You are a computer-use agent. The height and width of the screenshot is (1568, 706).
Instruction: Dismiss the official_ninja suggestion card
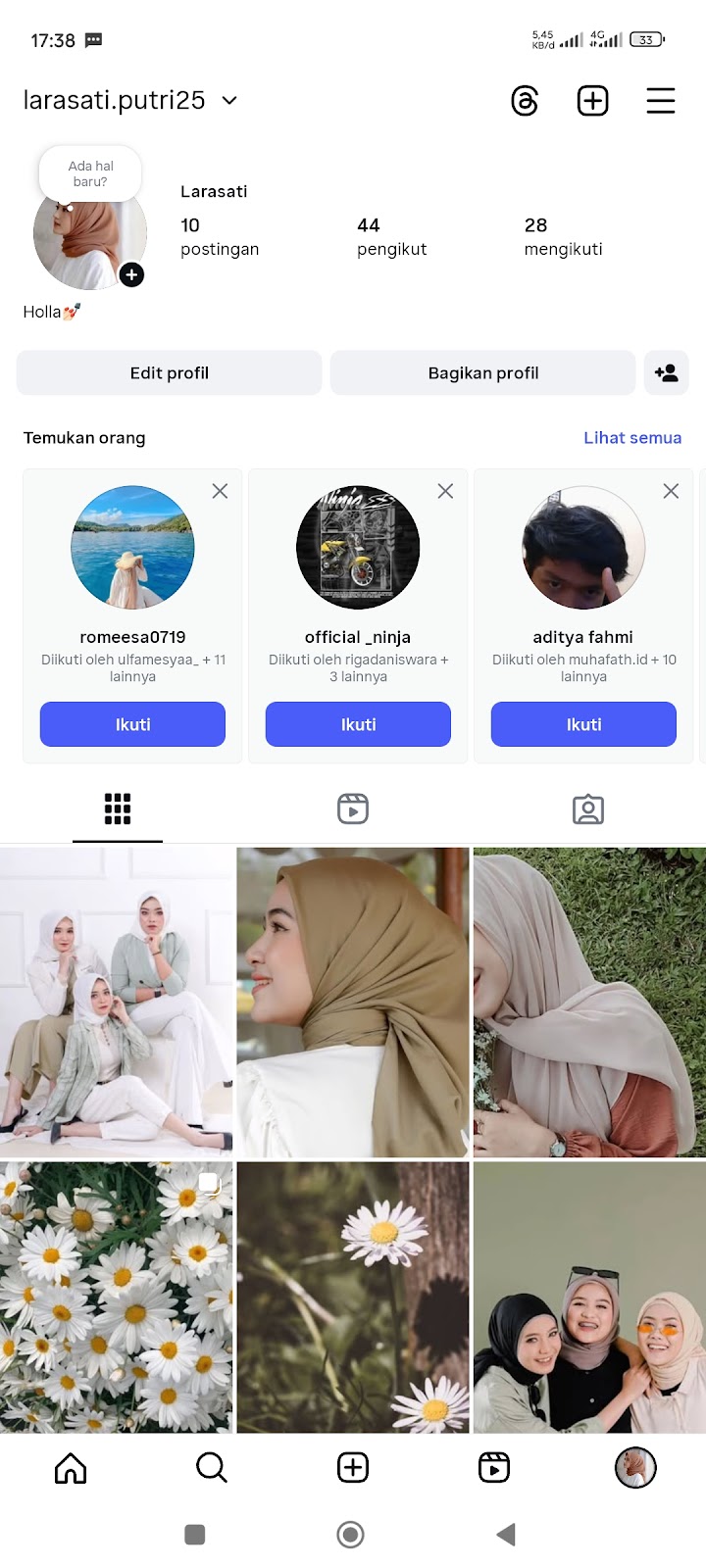click(x=445, y=491)
